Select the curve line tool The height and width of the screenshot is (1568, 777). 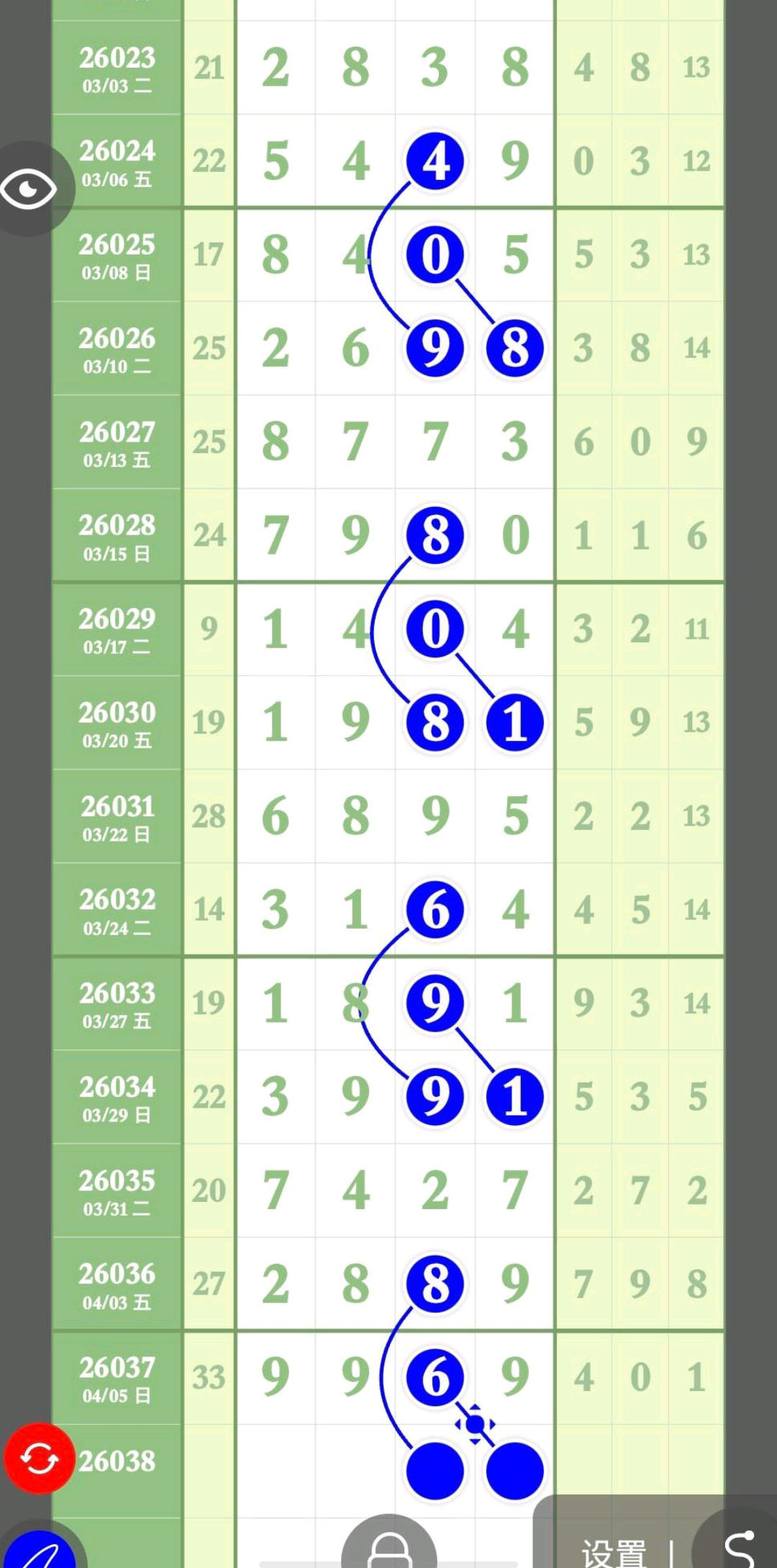point(739,1546)
